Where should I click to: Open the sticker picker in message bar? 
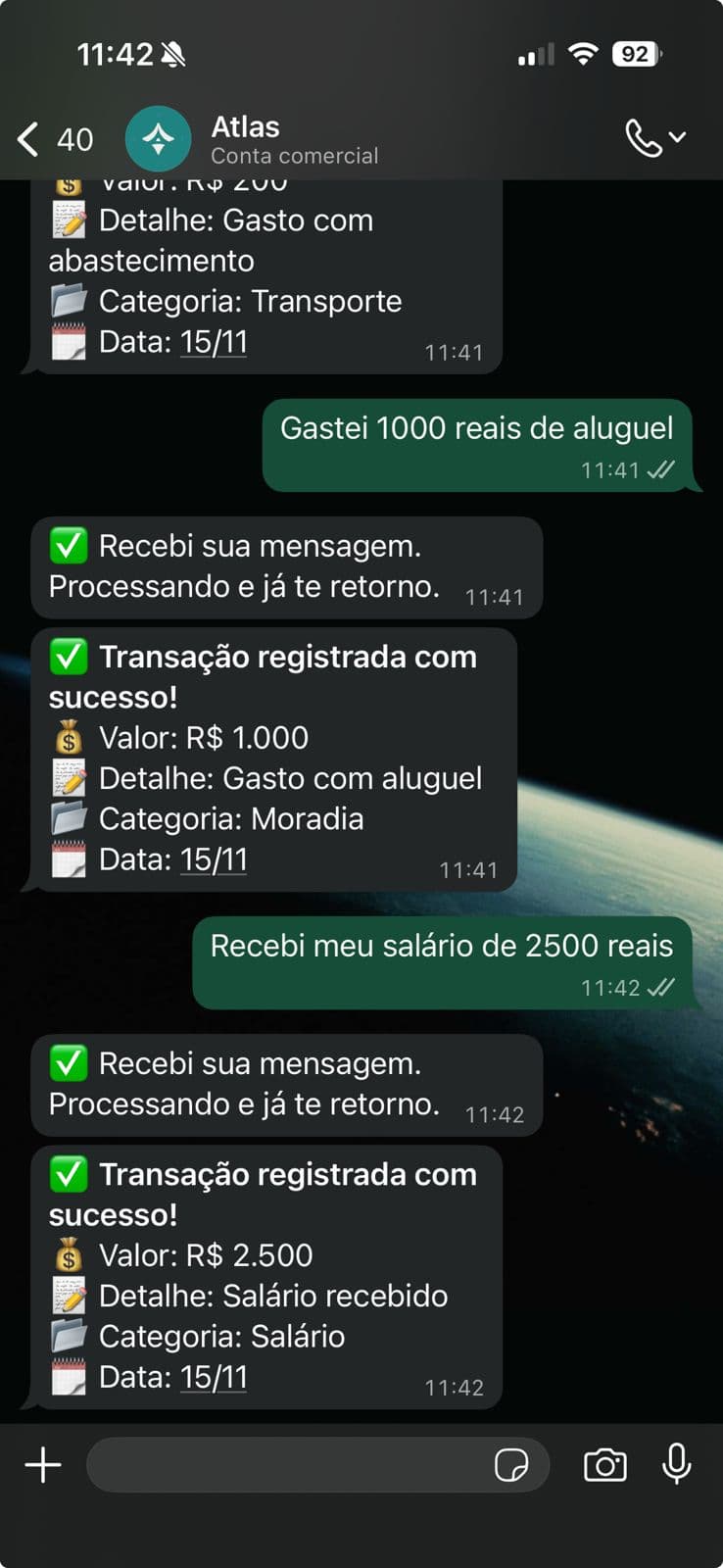(x=511, y=1465)
